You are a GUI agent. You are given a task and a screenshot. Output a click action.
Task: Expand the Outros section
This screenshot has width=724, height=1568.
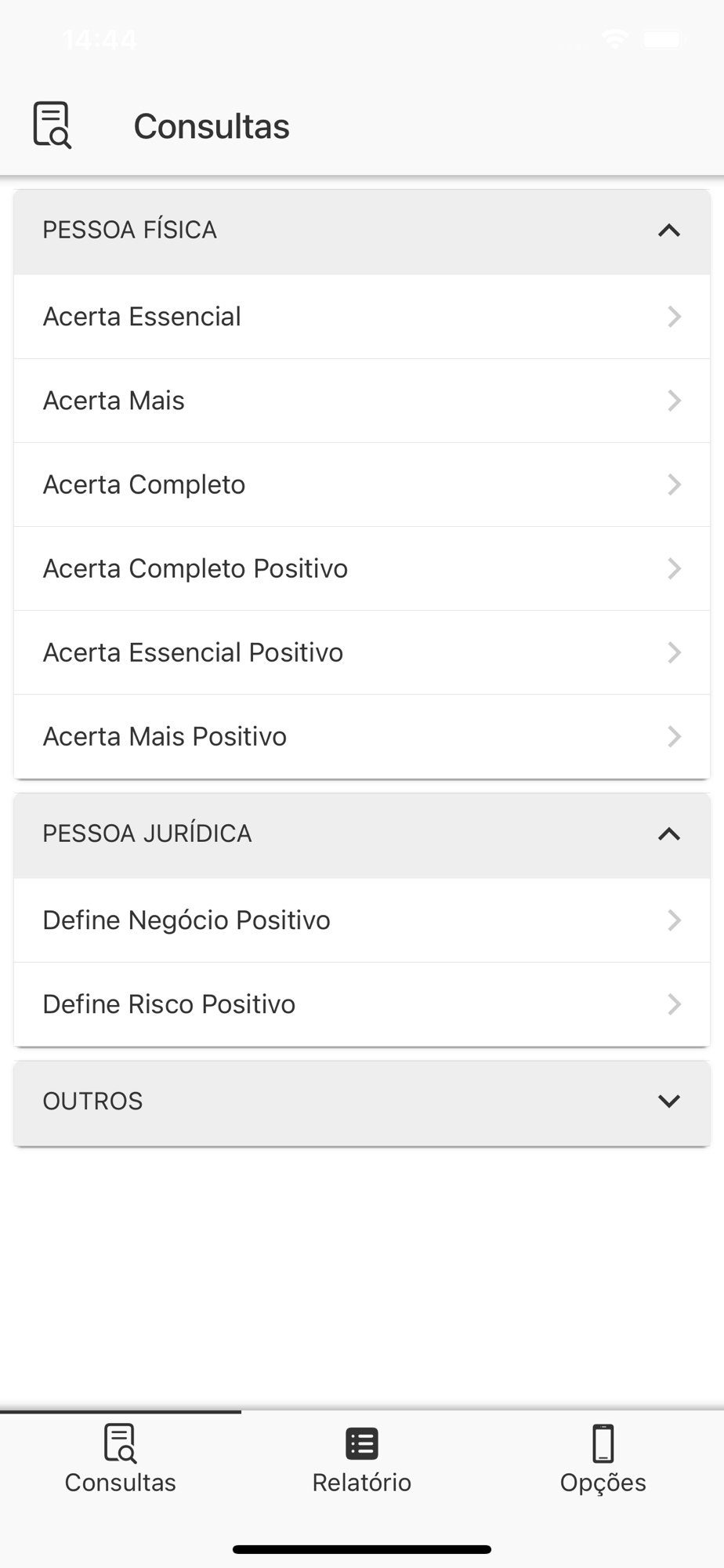(360, 1102)
